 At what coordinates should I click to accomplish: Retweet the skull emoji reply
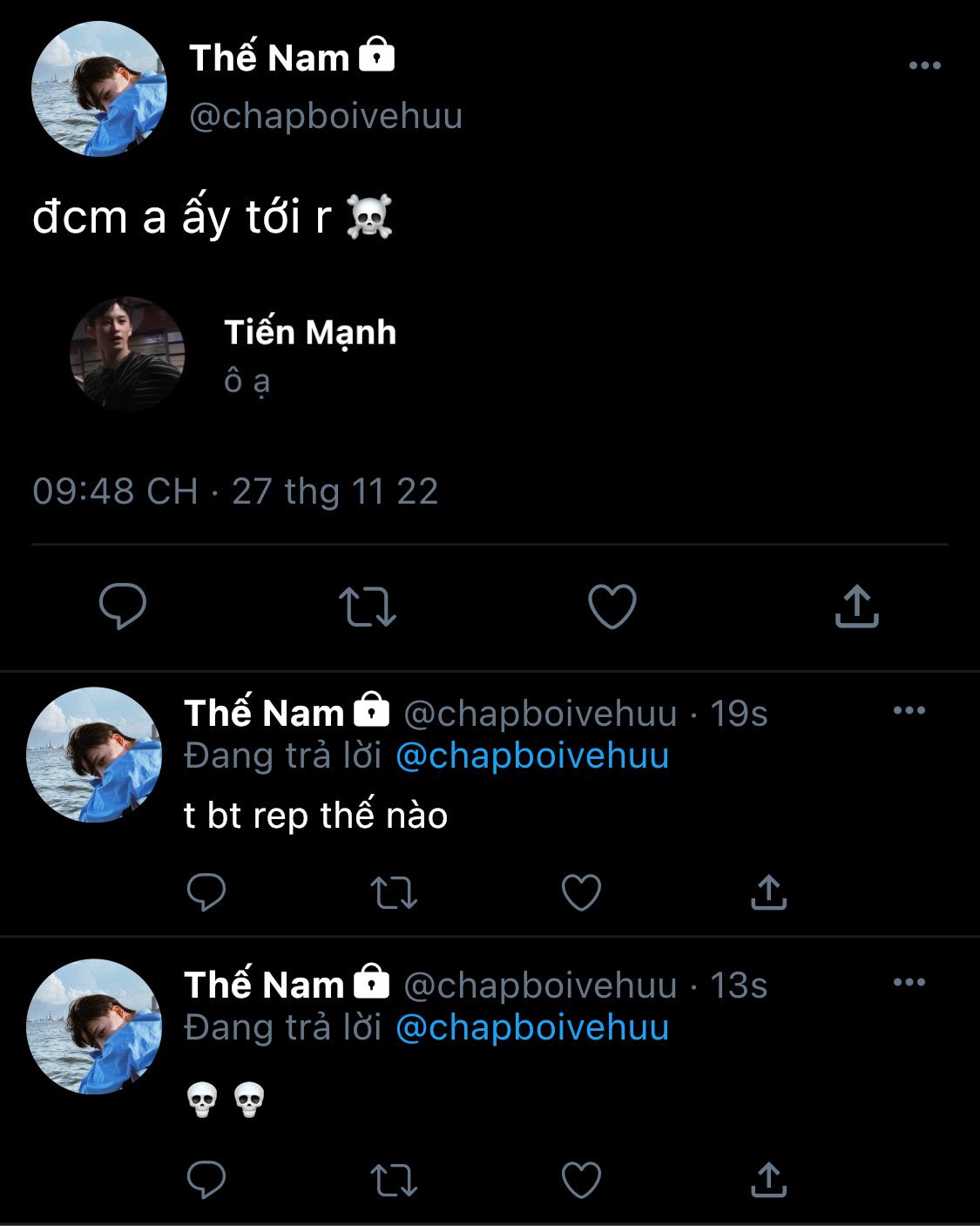tap(394, 1181)
